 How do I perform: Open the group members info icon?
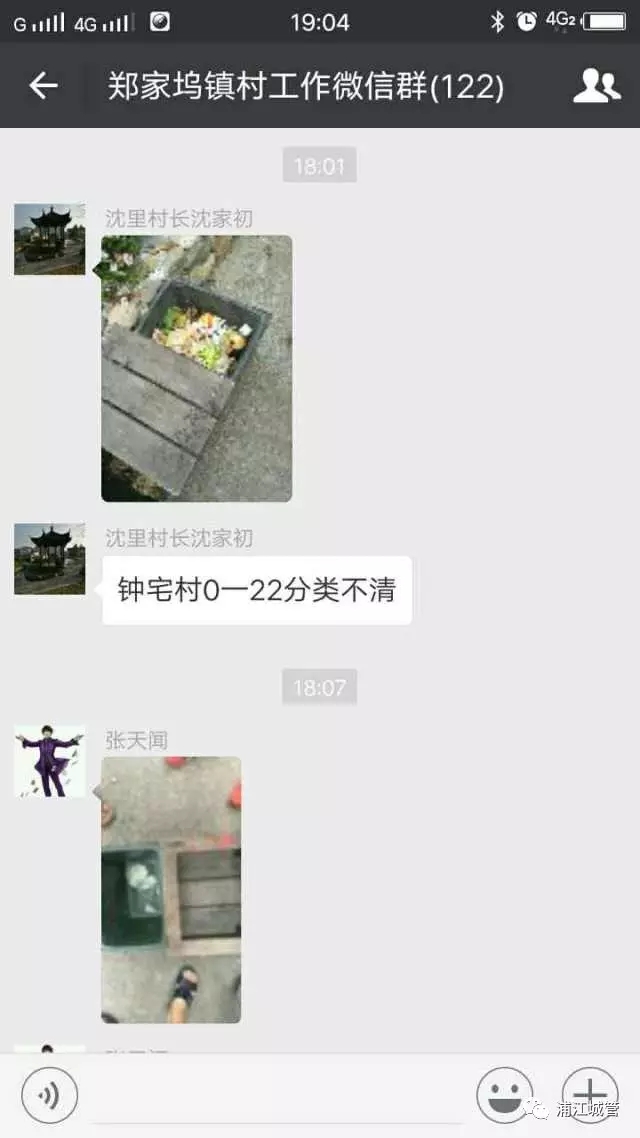(596, 87)
